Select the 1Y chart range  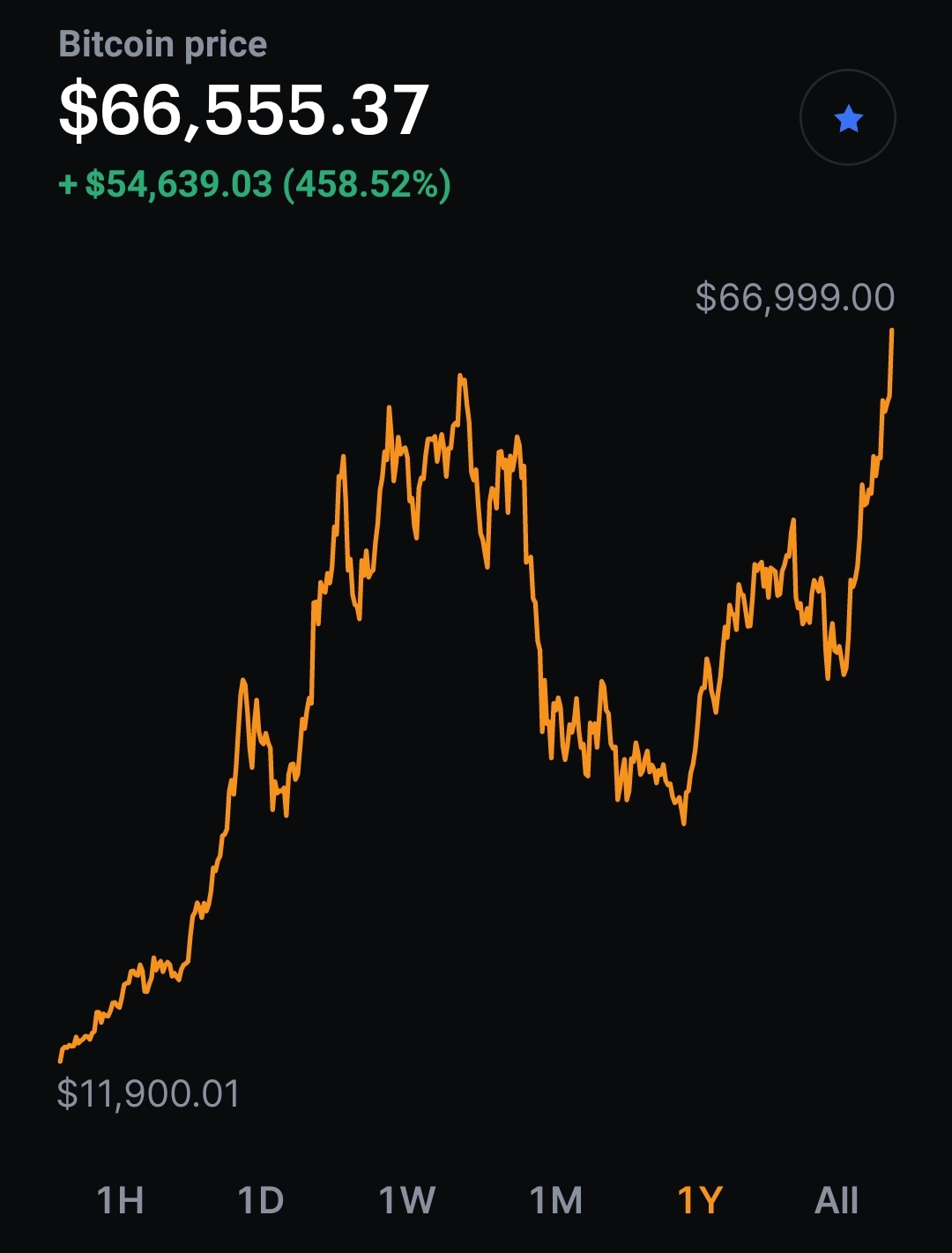pos(700,1200)
